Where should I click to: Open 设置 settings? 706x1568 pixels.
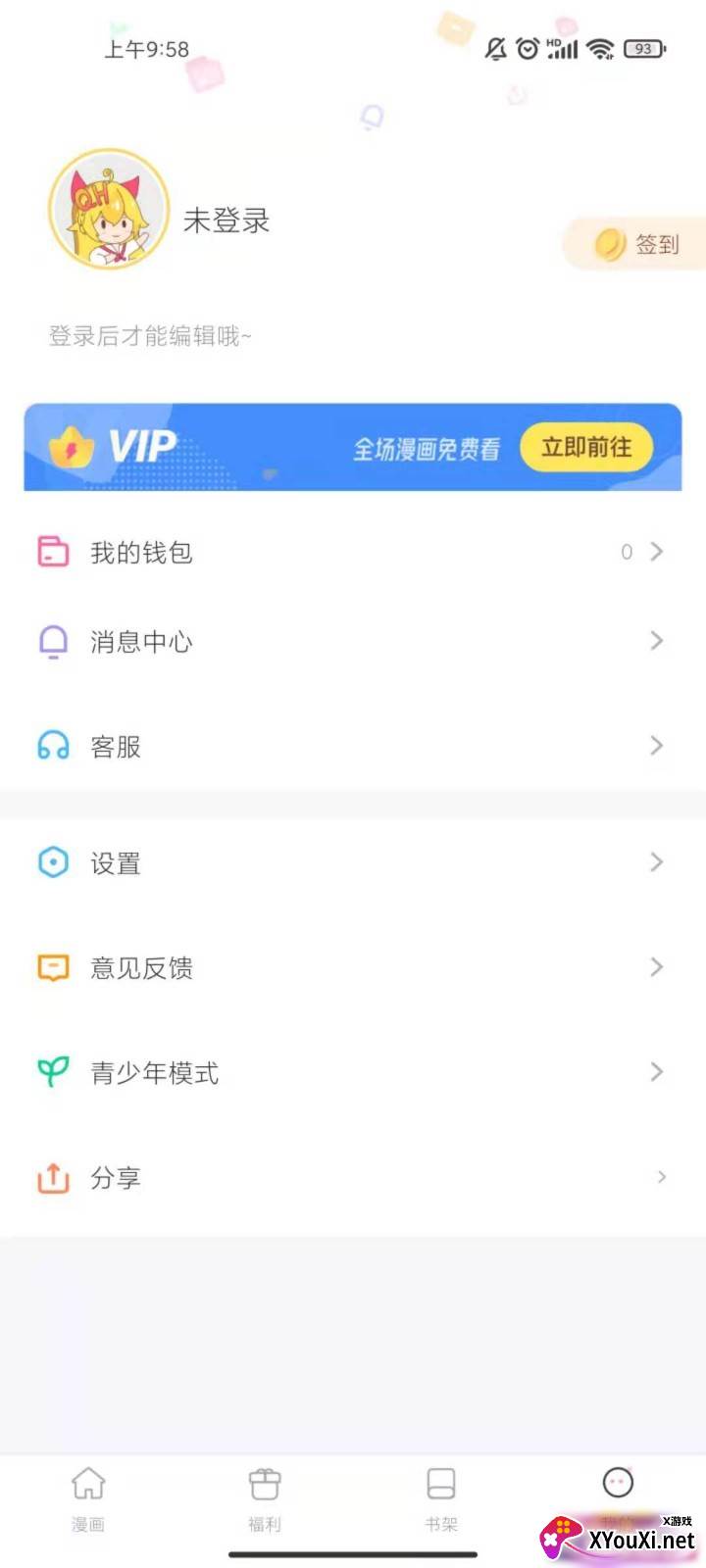(x=353, y=862)
